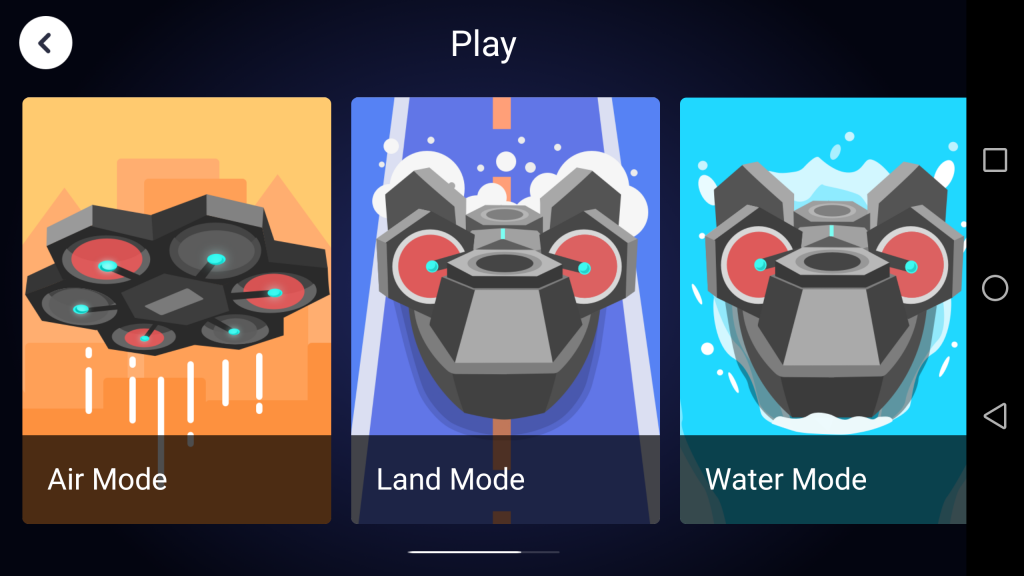Open the Land Mode card

505,310
